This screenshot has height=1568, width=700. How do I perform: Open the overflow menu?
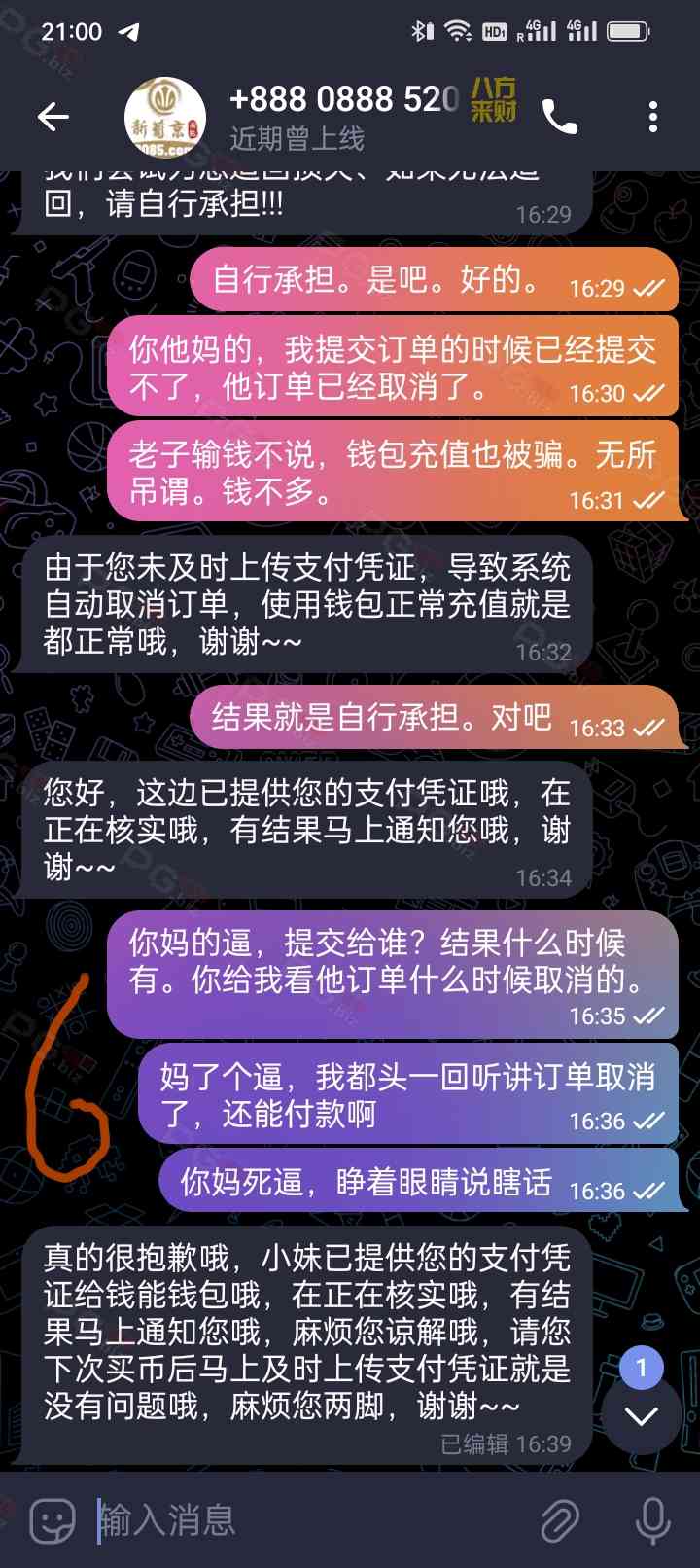[x=653, y=118]
